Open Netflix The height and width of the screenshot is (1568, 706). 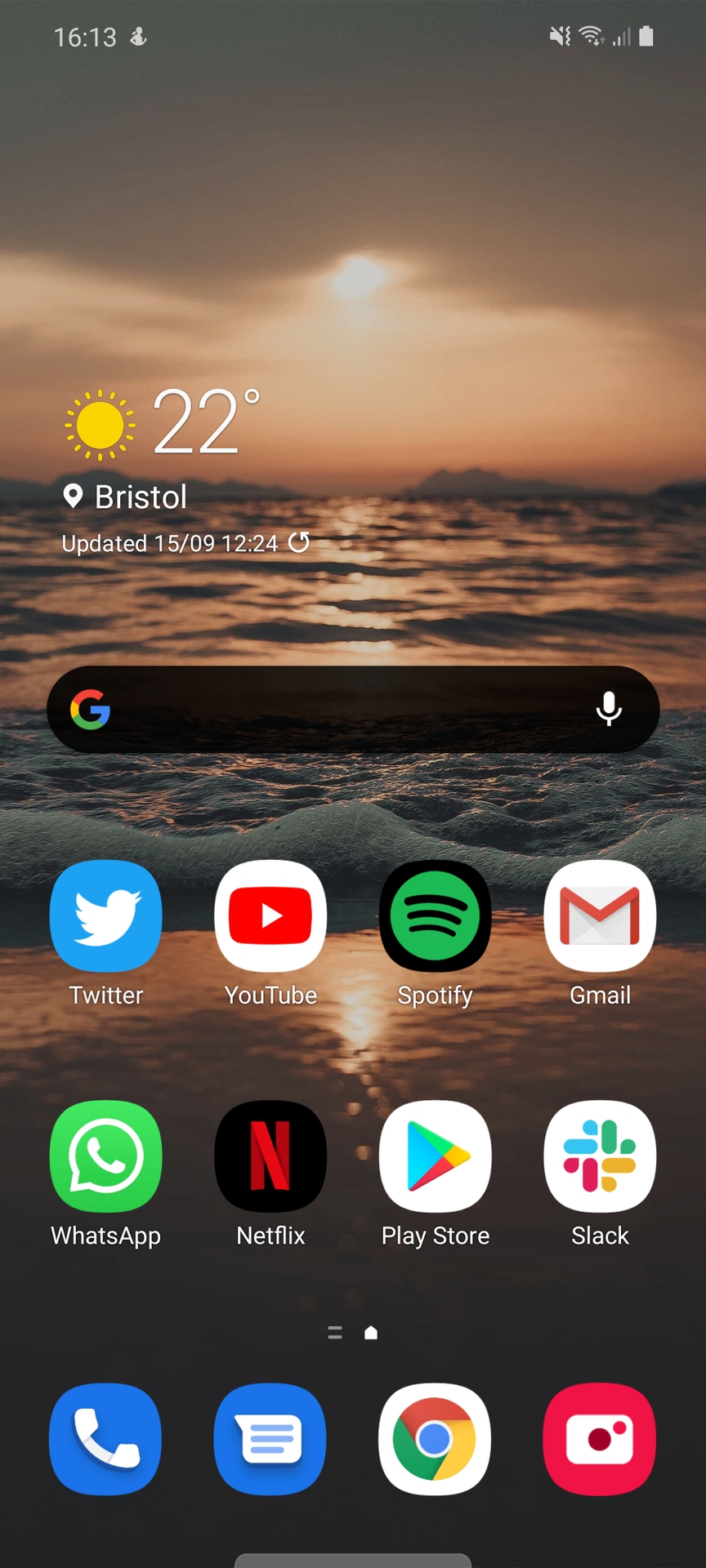270,1156
